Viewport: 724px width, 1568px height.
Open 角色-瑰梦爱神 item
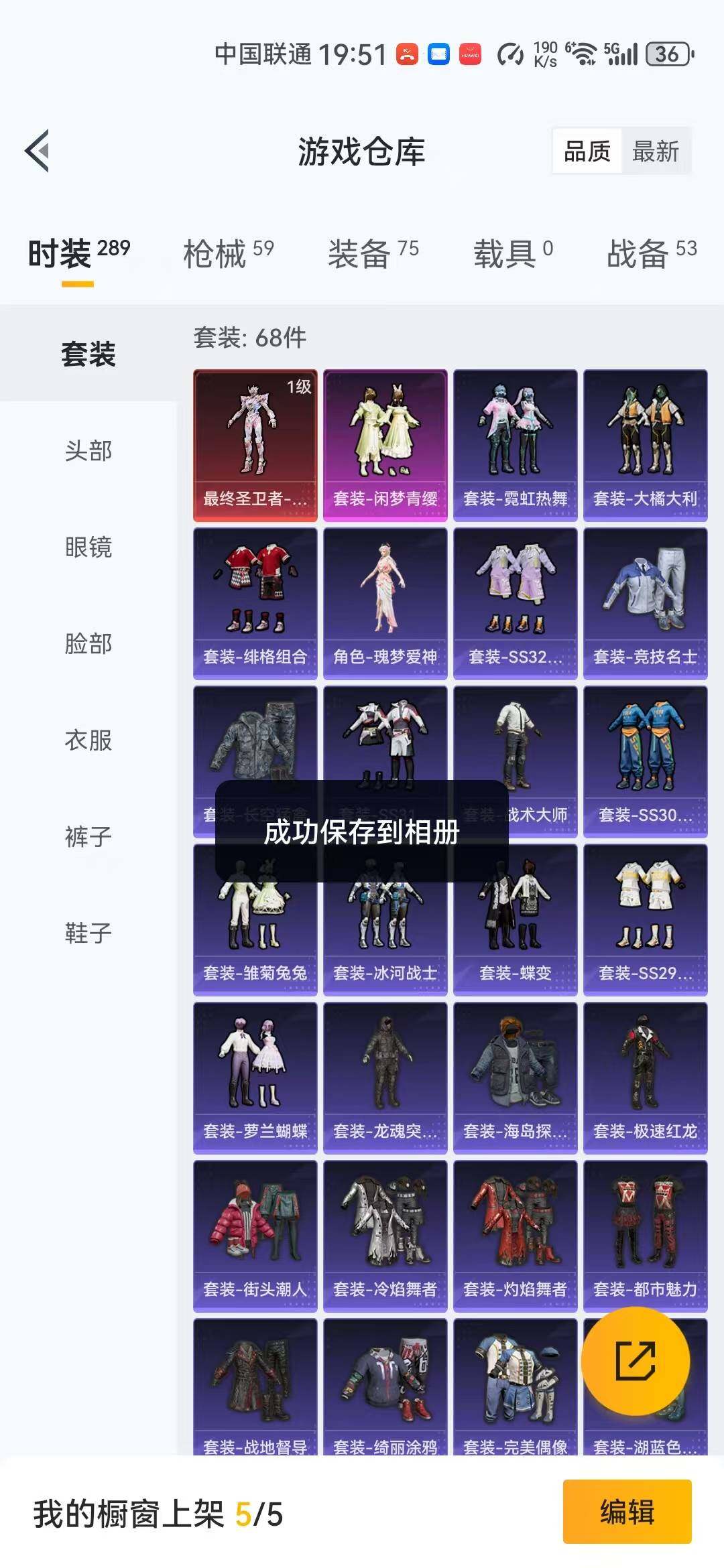[385, 603]
